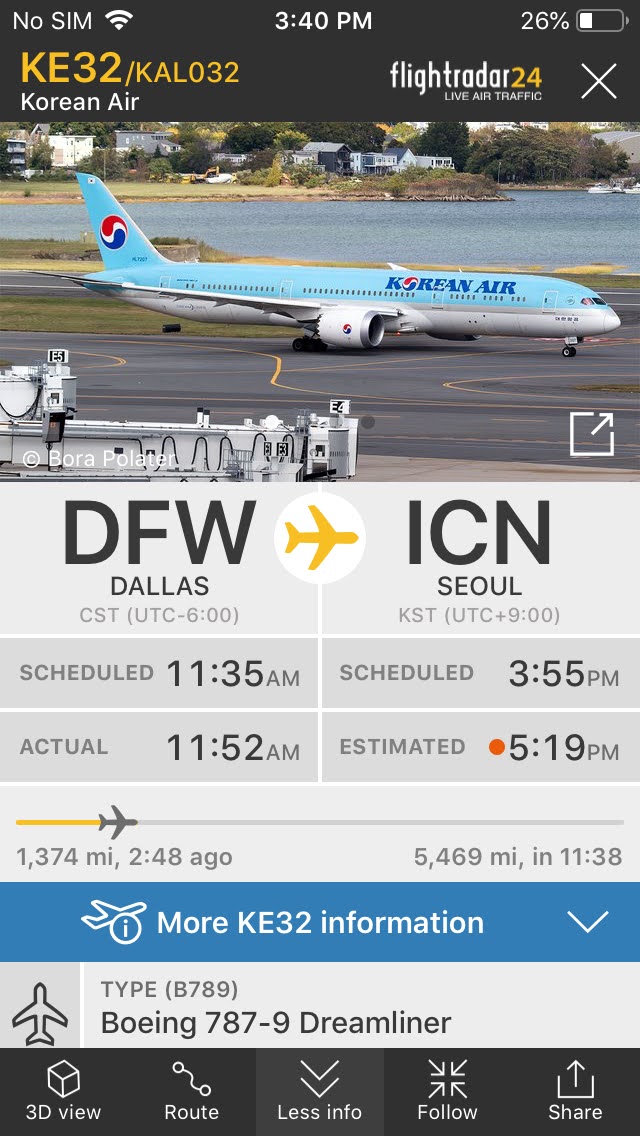Close the KE32 flight details panel

pos(598,80)
